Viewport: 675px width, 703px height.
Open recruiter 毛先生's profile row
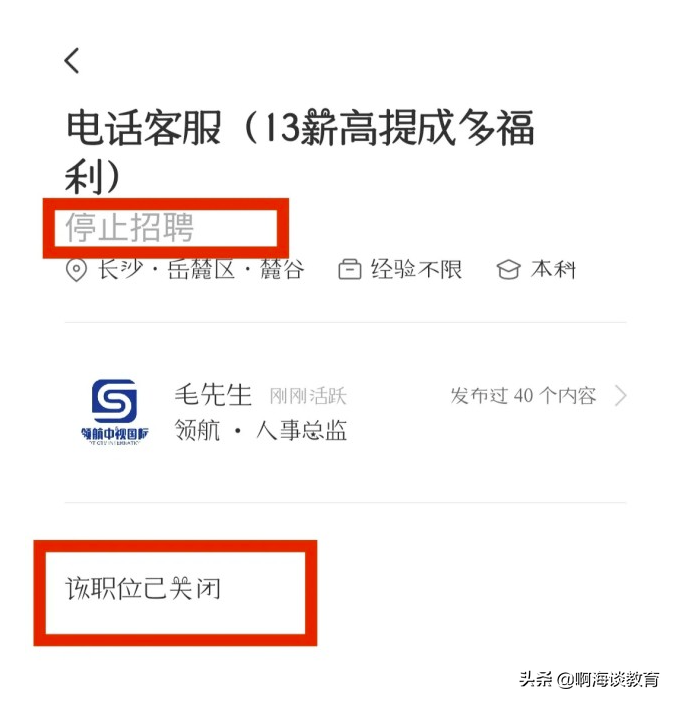click(345, 412)
